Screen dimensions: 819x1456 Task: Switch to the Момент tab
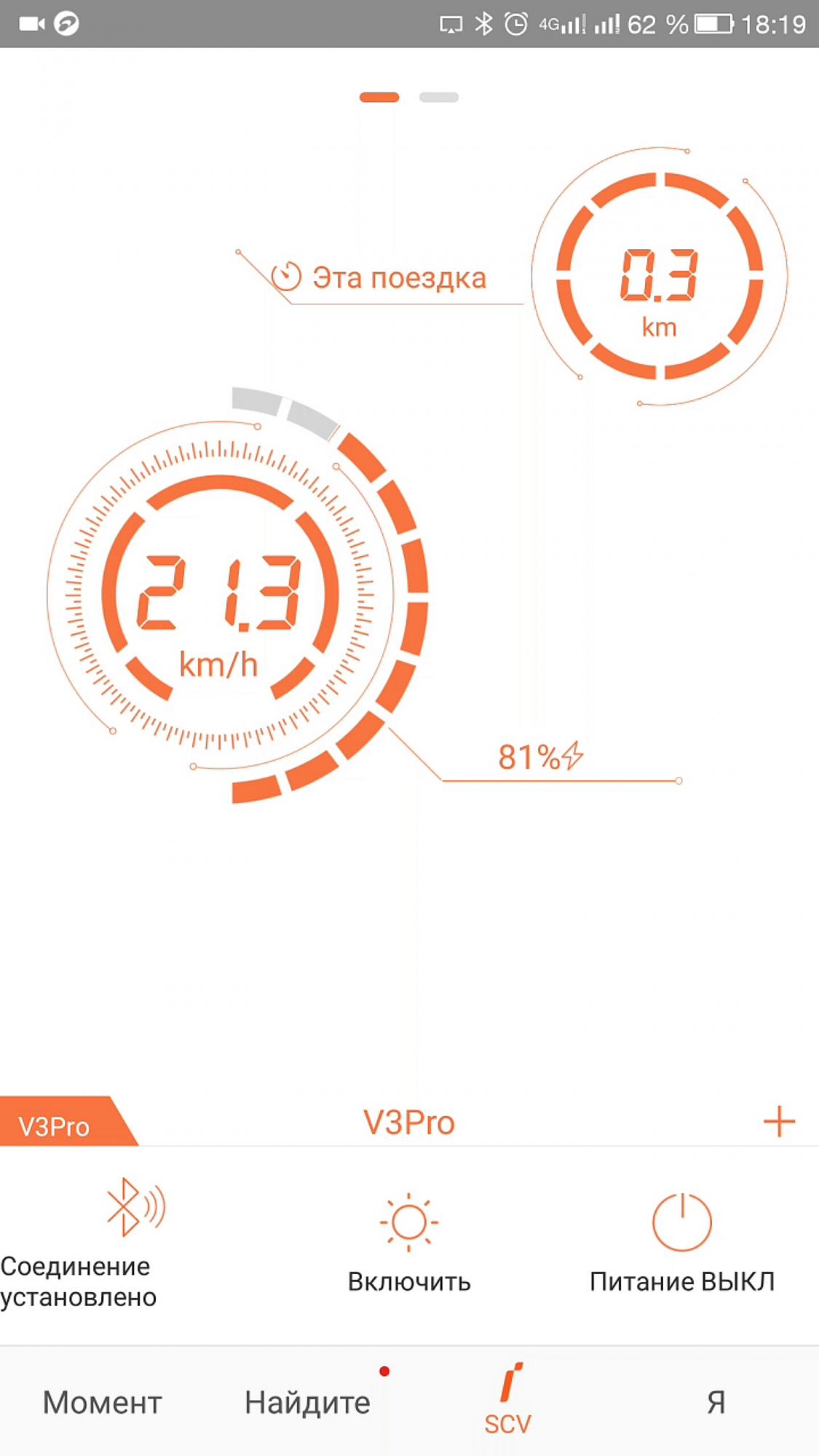(103, 1402)
